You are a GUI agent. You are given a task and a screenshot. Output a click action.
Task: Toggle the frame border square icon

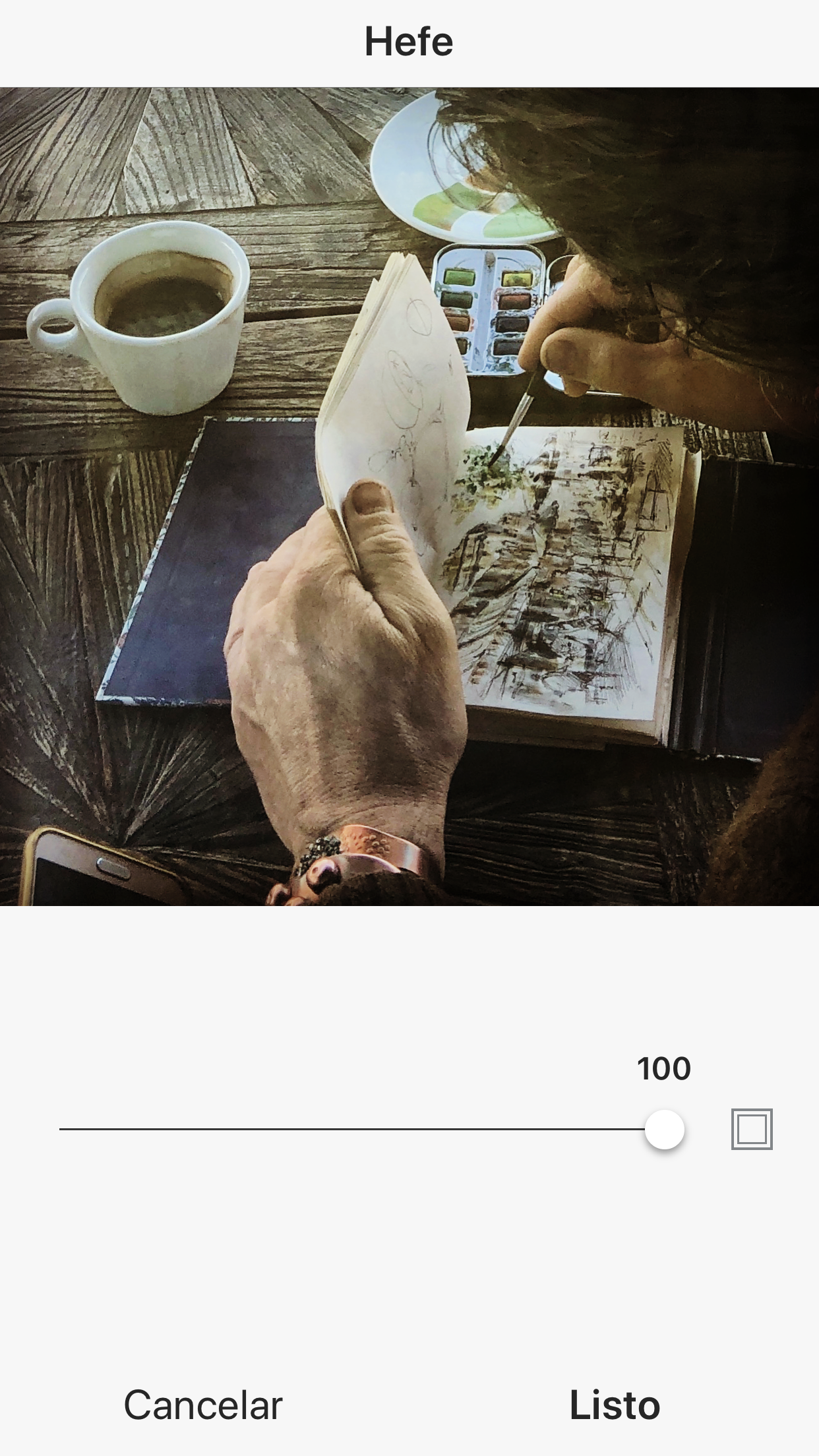point(752,1129)
